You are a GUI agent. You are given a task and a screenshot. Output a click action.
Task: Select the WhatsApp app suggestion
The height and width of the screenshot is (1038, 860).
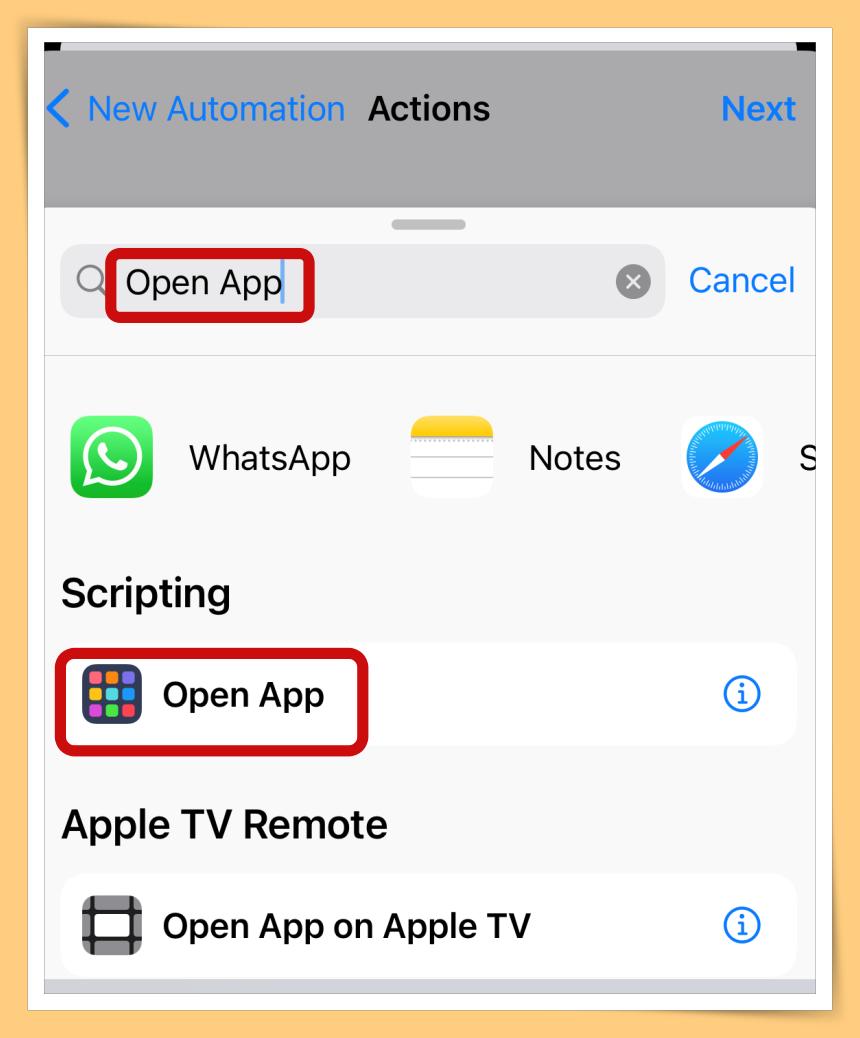click(x=210, y=458)
